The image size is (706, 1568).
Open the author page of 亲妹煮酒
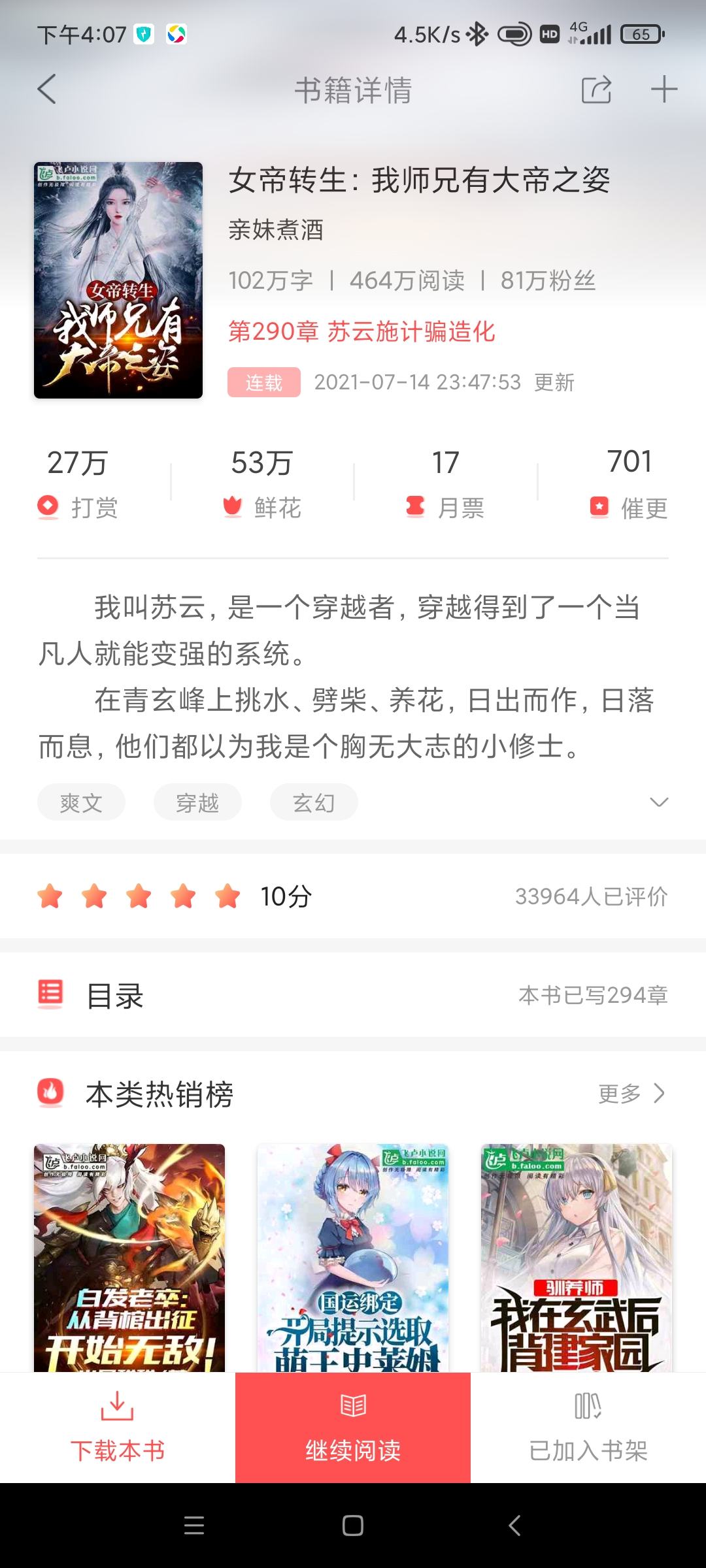[276, 230]
